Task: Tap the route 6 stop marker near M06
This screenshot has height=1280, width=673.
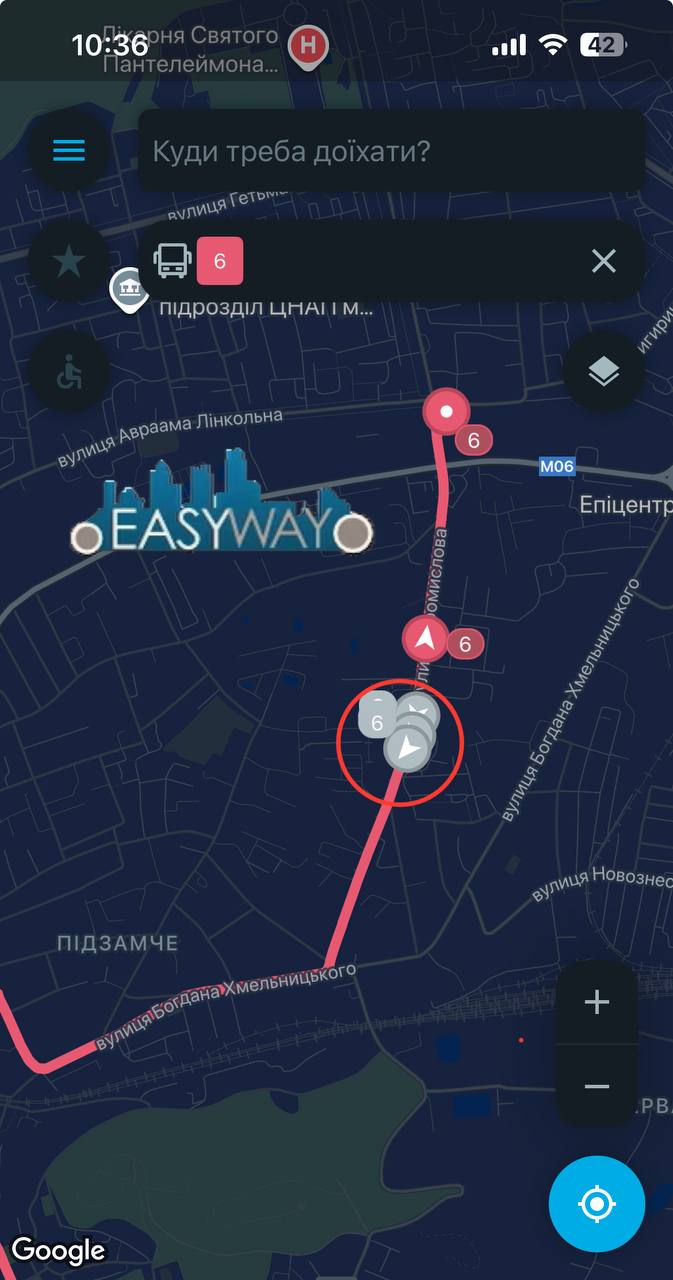Action: point(447,411)
